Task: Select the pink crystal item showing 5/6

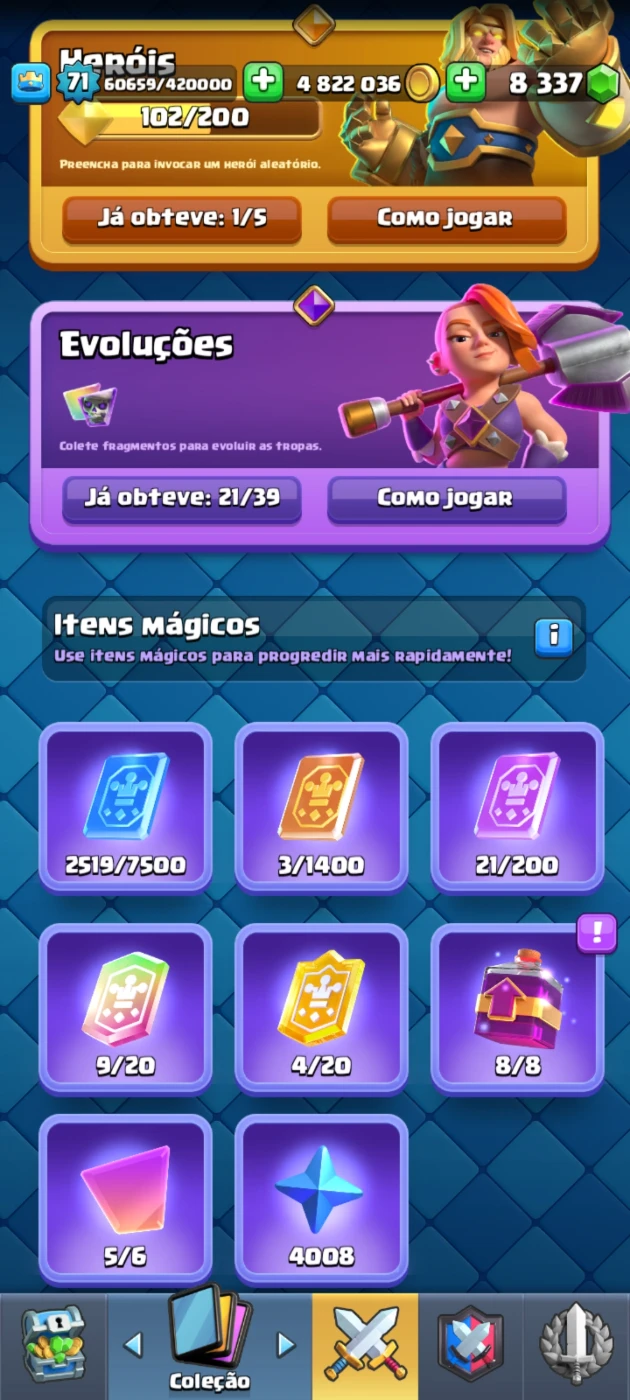Action: click(125, 1197)
